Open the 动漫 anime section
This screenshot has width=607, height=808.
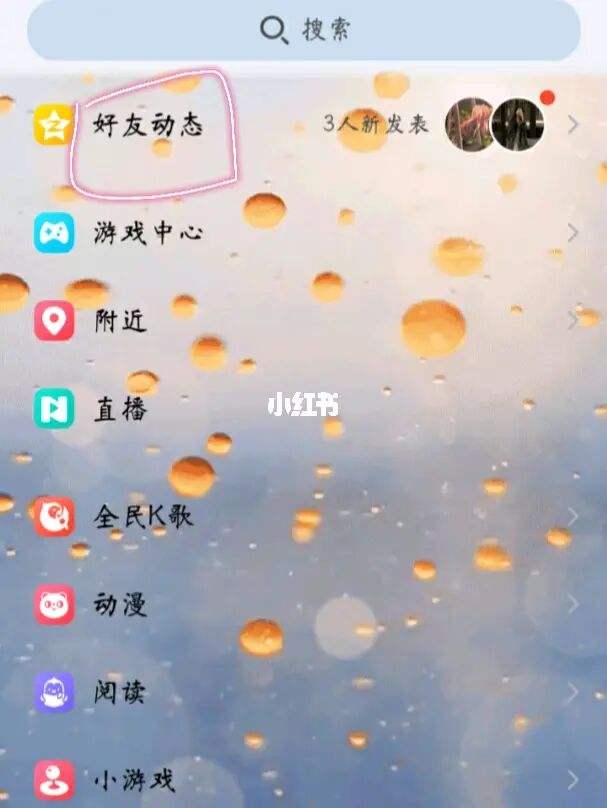click(x=120, y=605)
